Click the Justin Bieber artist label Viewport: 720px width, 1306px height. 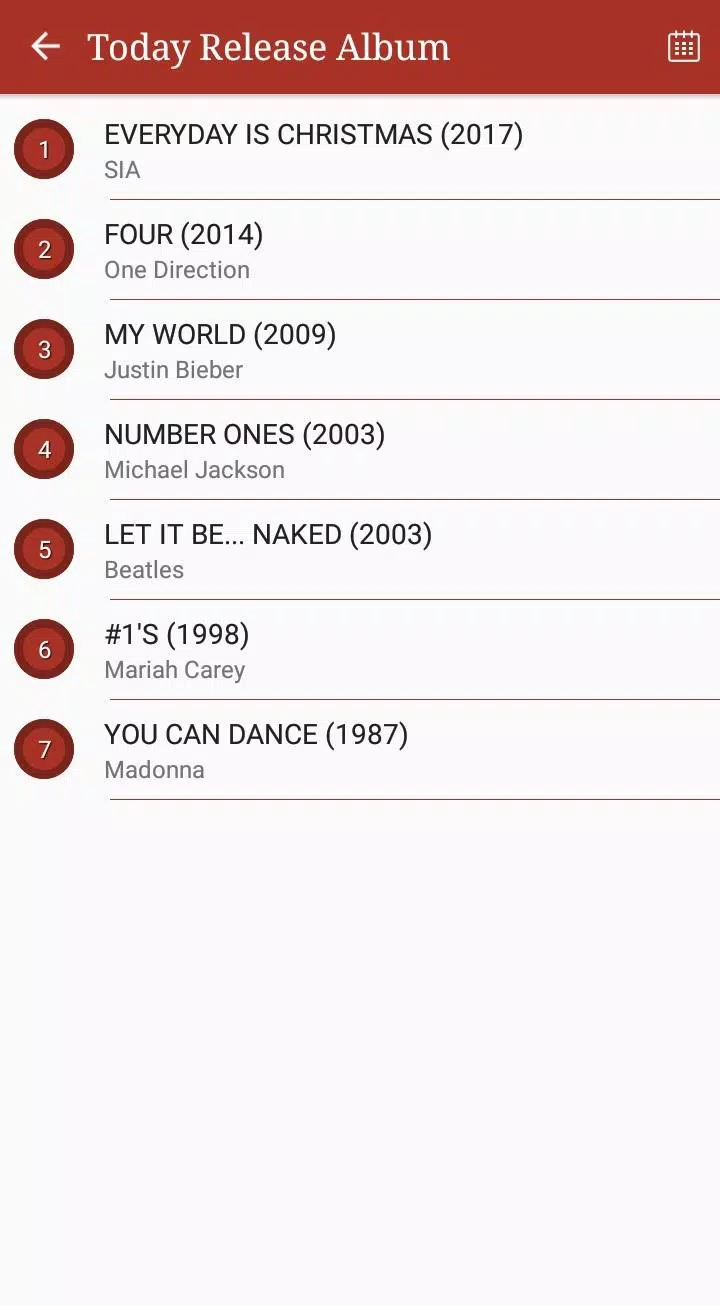pos(174,370)
